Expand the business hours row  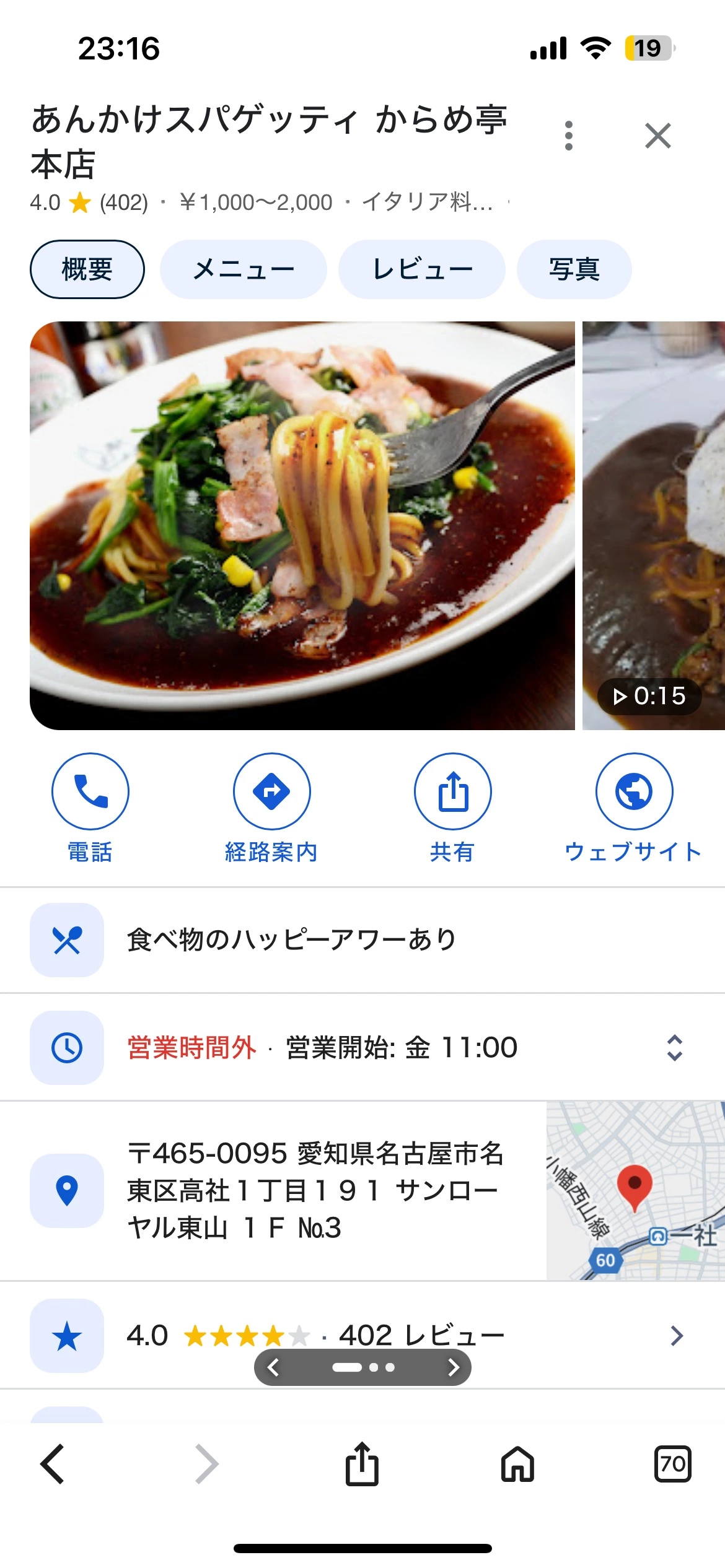coord(674,1048)
